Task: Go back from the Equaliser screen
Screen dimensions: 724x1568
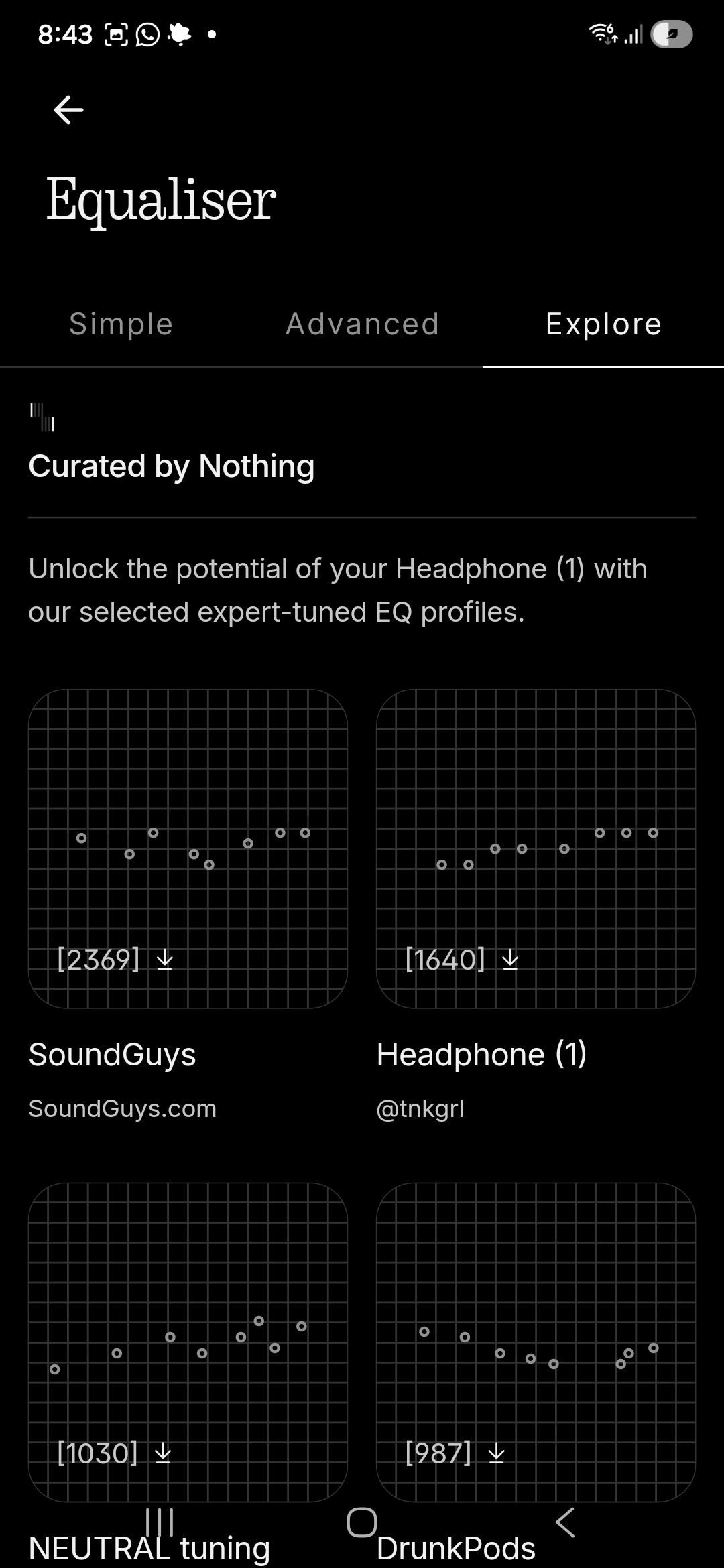Action: 68,110
